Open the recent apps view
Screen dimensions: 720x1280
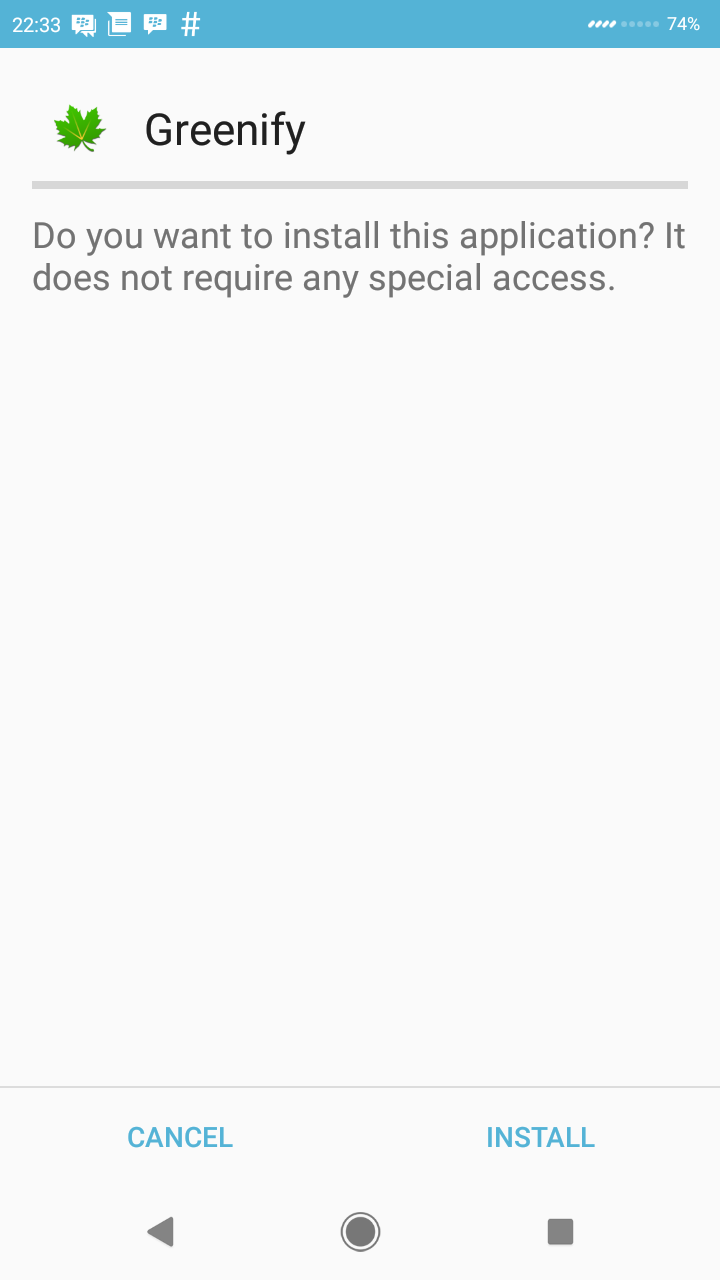(x=560, y=1231)
